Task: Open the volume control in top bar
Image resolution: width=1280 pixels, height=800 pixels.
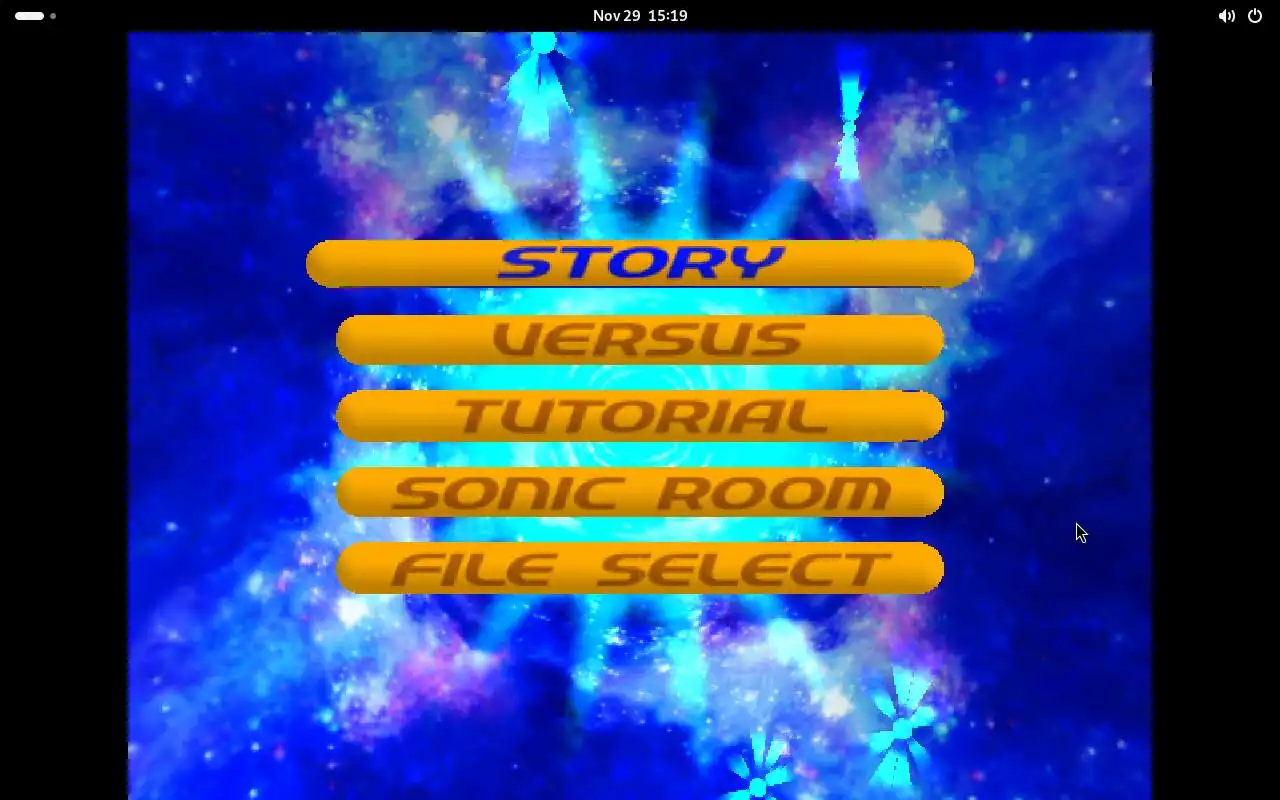Action: (x=1226, y=16)
